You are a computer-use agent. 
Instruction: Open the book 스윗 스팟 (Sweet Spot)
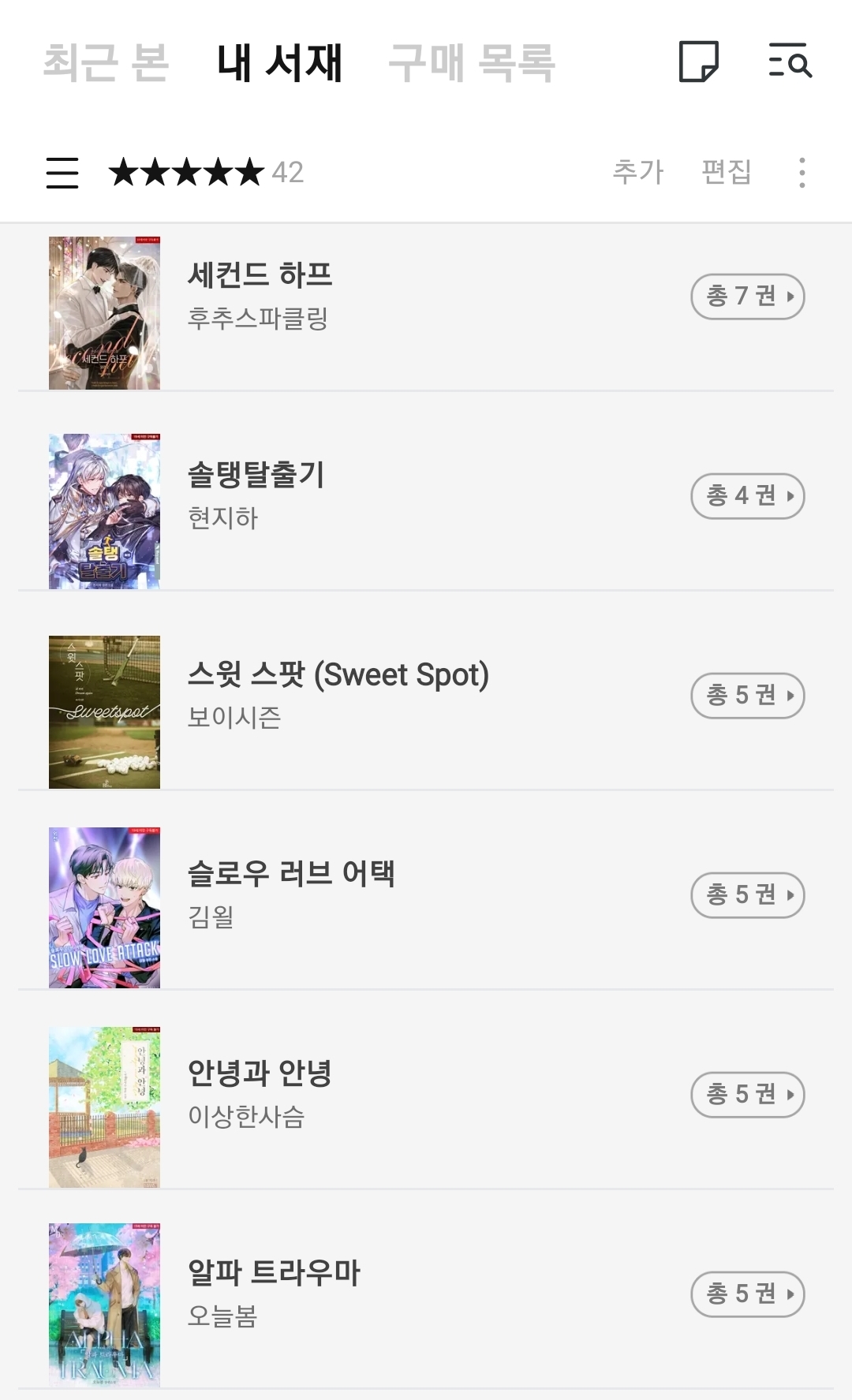click(338, 675)
